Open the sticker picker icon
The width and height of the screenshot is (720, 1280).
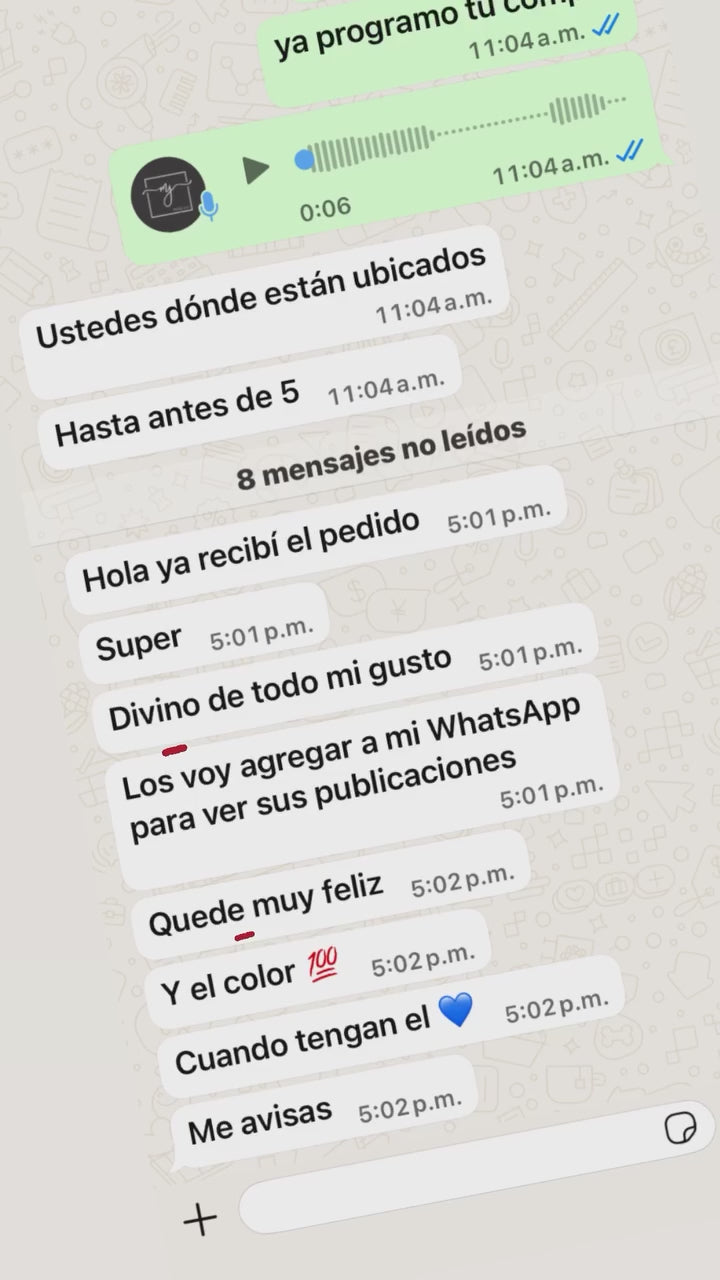tap(680, 1129)
